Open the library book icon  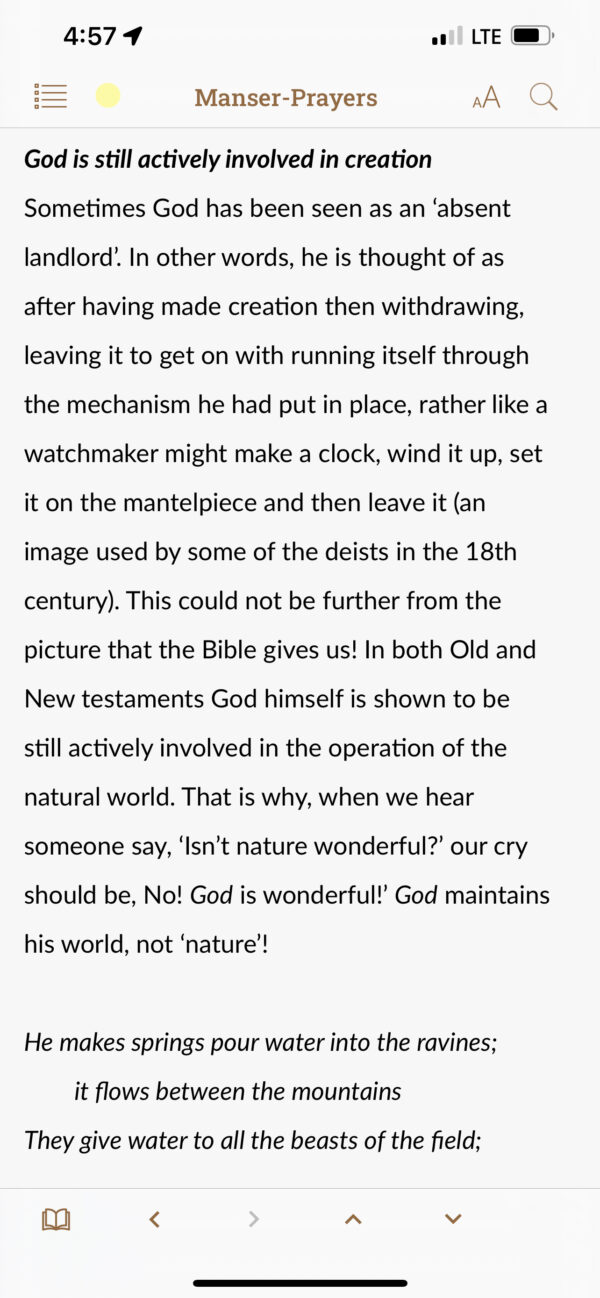[x=56, y=1219]
